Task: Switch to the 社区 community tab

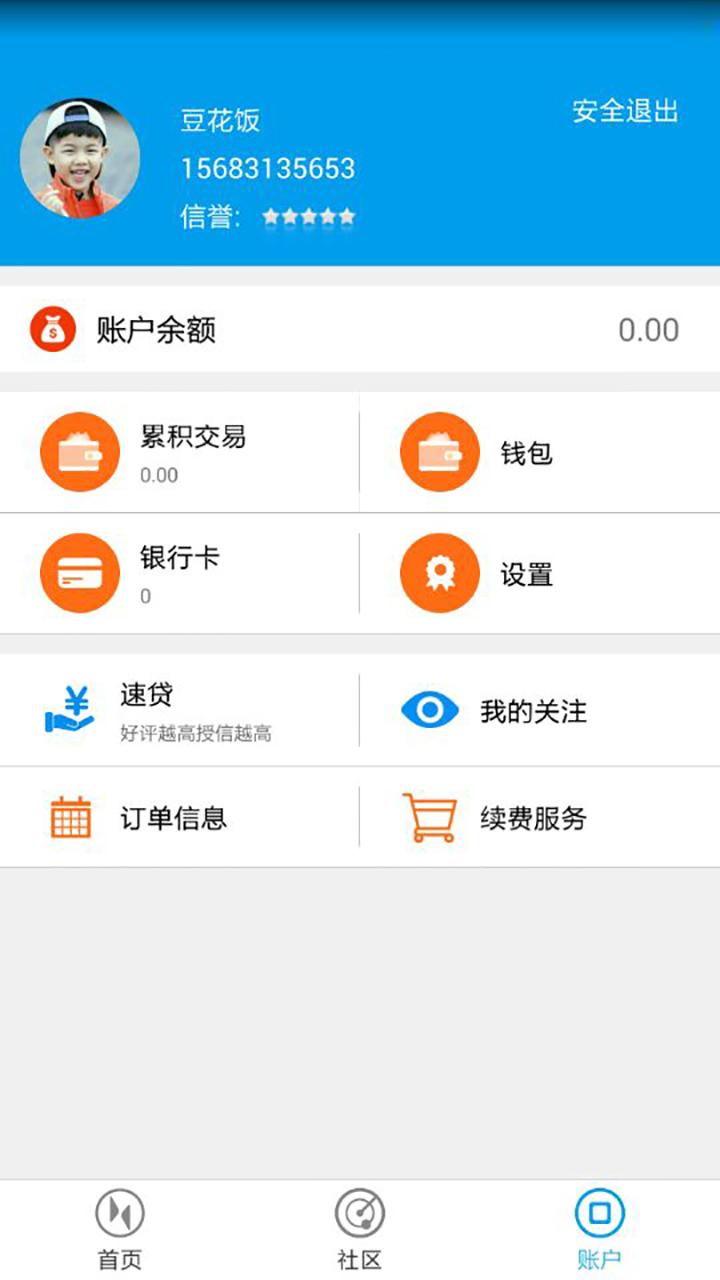Action: coord(360,1229)
